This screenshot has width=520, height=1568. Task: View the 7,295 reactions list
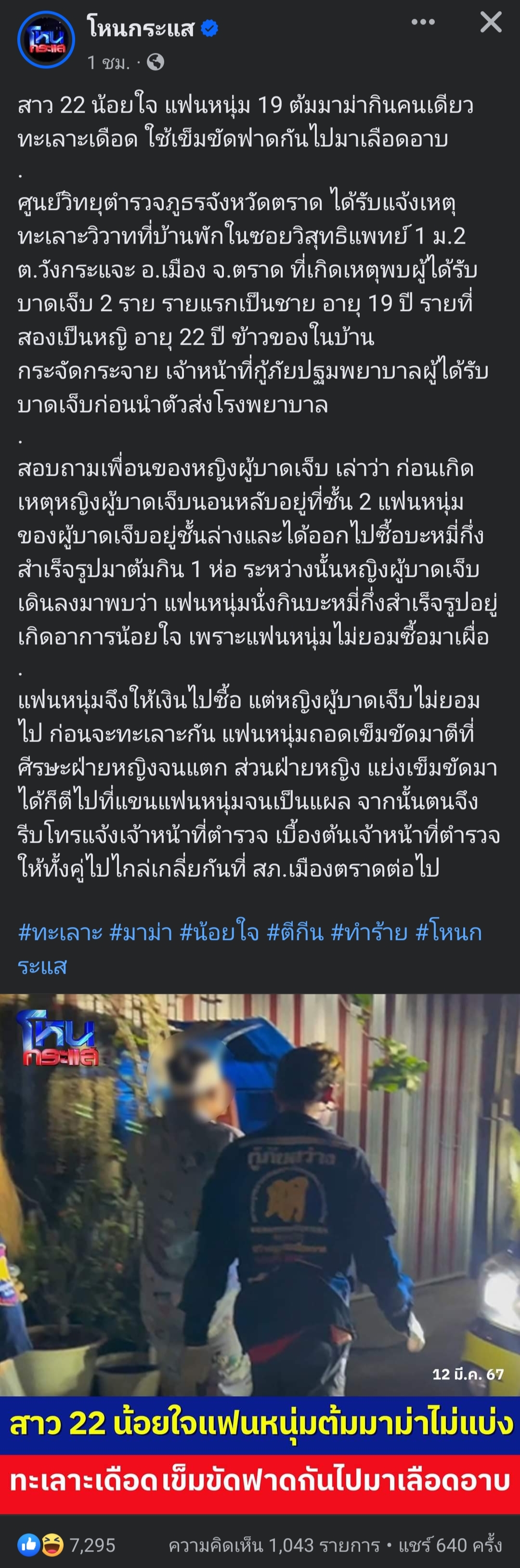[67, 1545]
